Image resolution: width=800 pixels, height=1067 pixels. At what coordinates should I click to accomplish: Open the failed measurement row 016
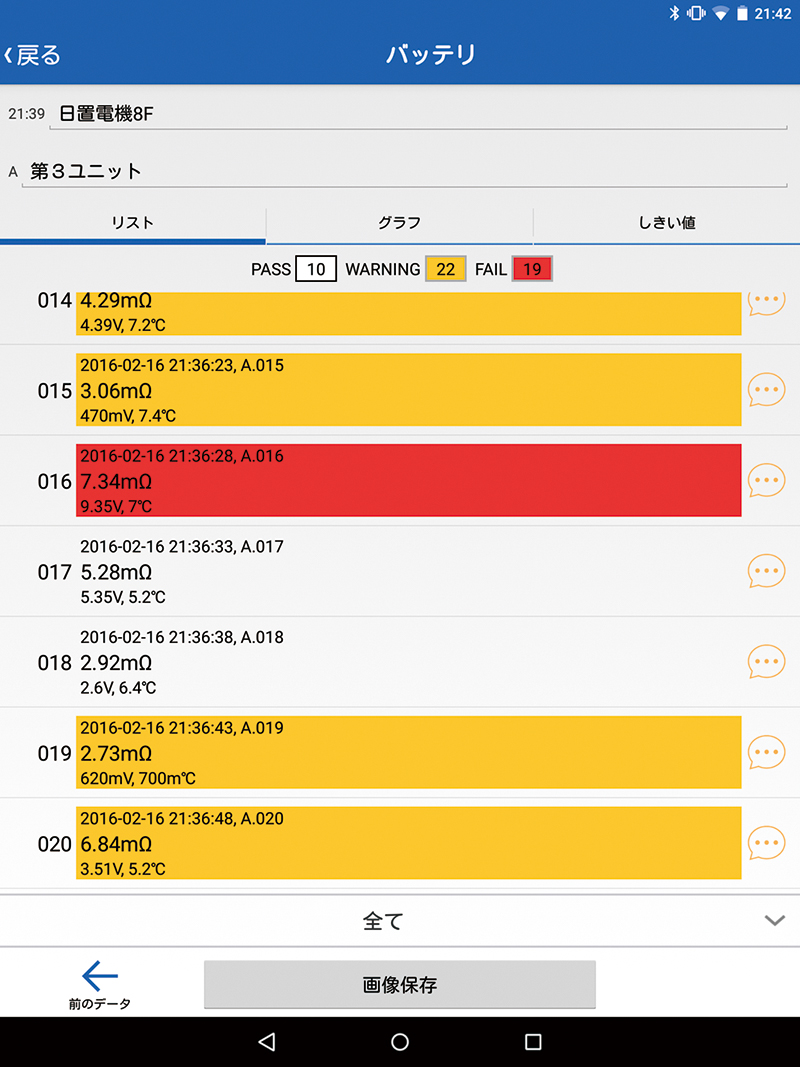click(408, 481)
